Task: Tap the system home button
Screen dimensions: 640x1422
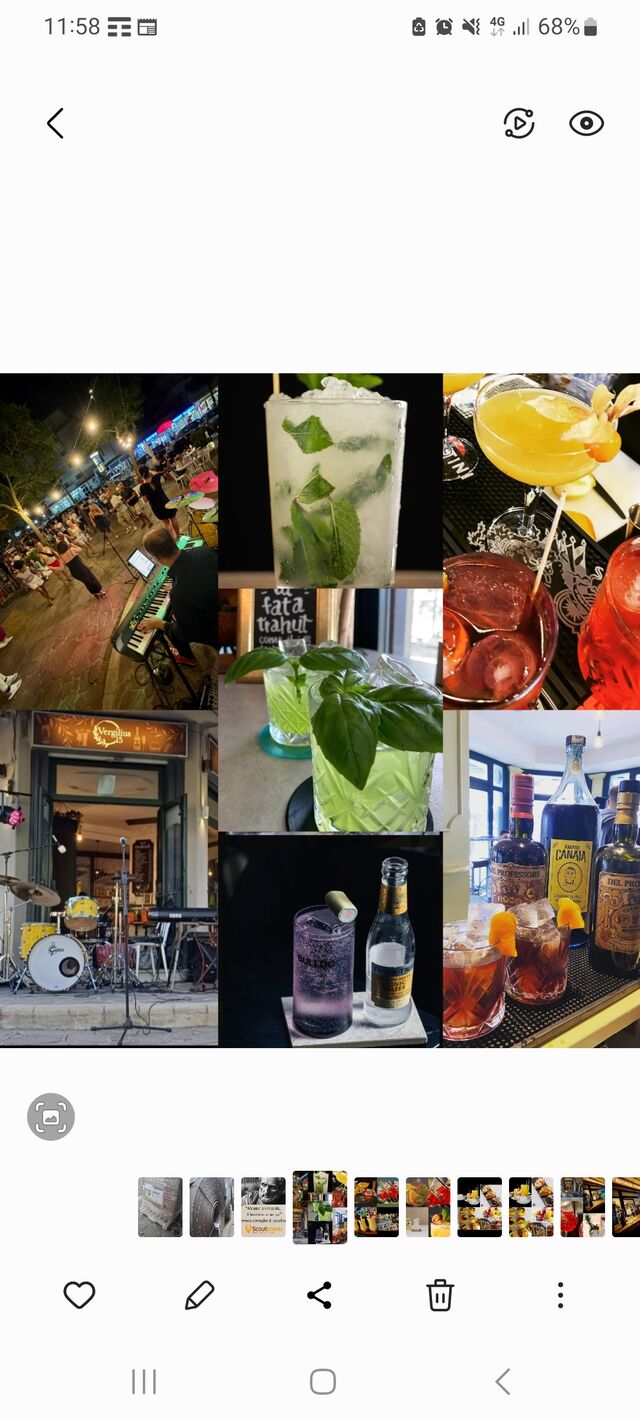Action: tap(322, 1381)
